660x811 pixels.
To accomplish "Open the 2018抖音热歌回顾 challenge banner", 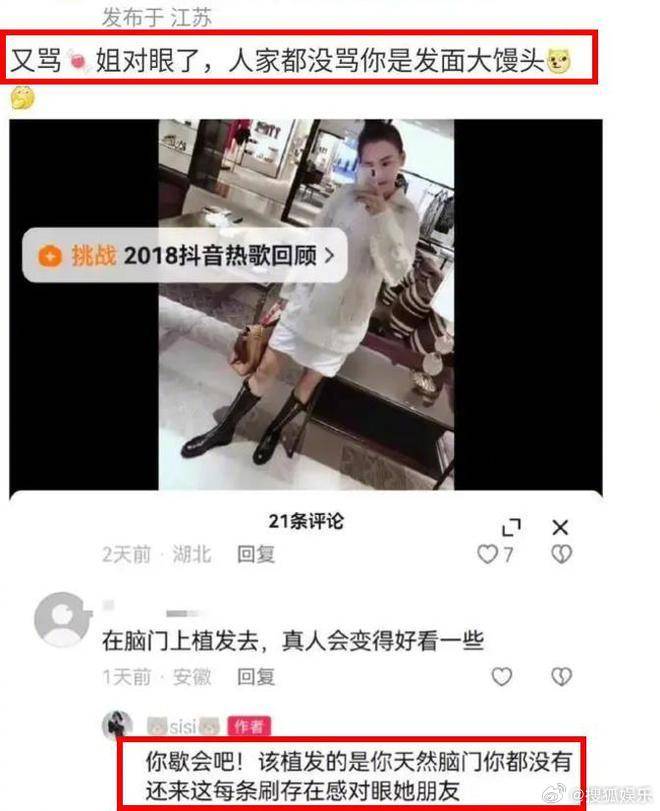I will (x=186, y=256).
